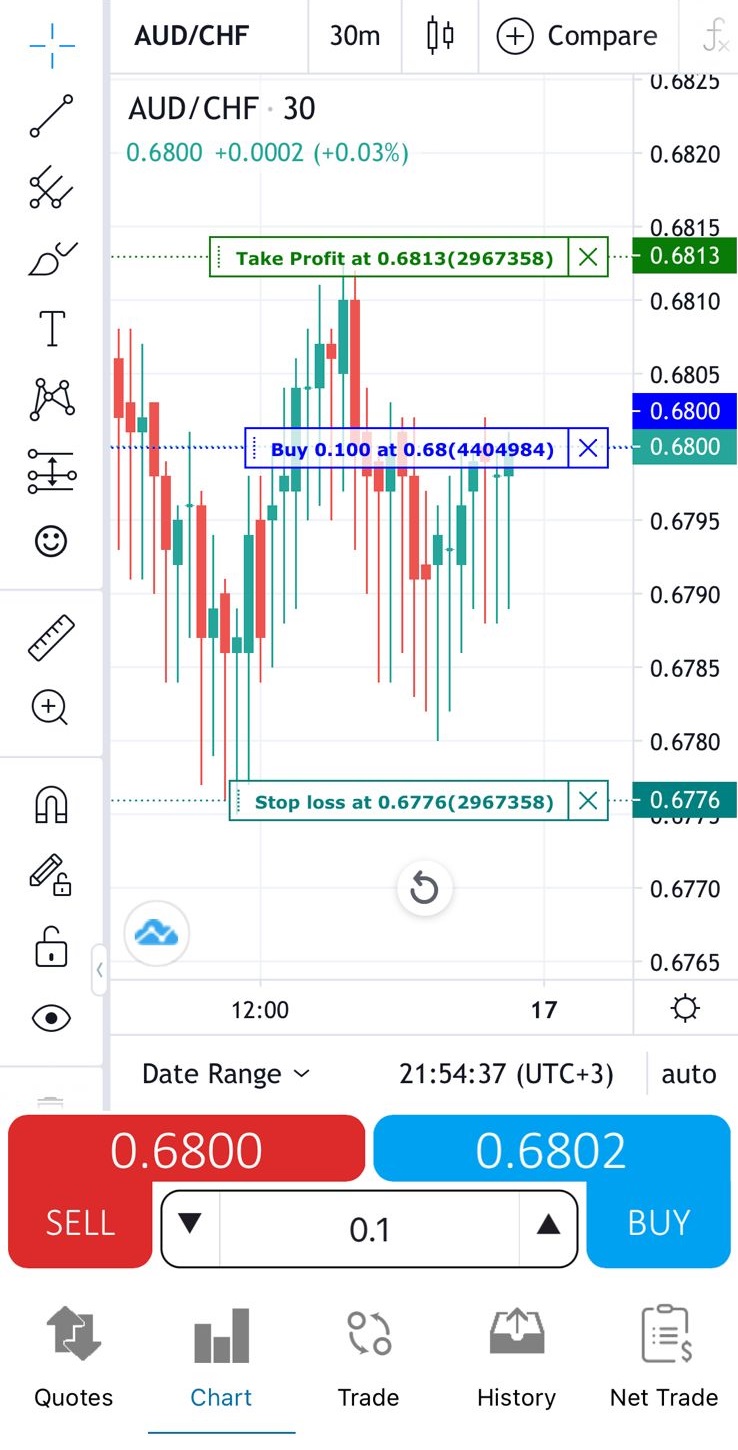738x1450 pixels.
Task: Open the candlestick chart style menu
Action: tap(440, 37)
